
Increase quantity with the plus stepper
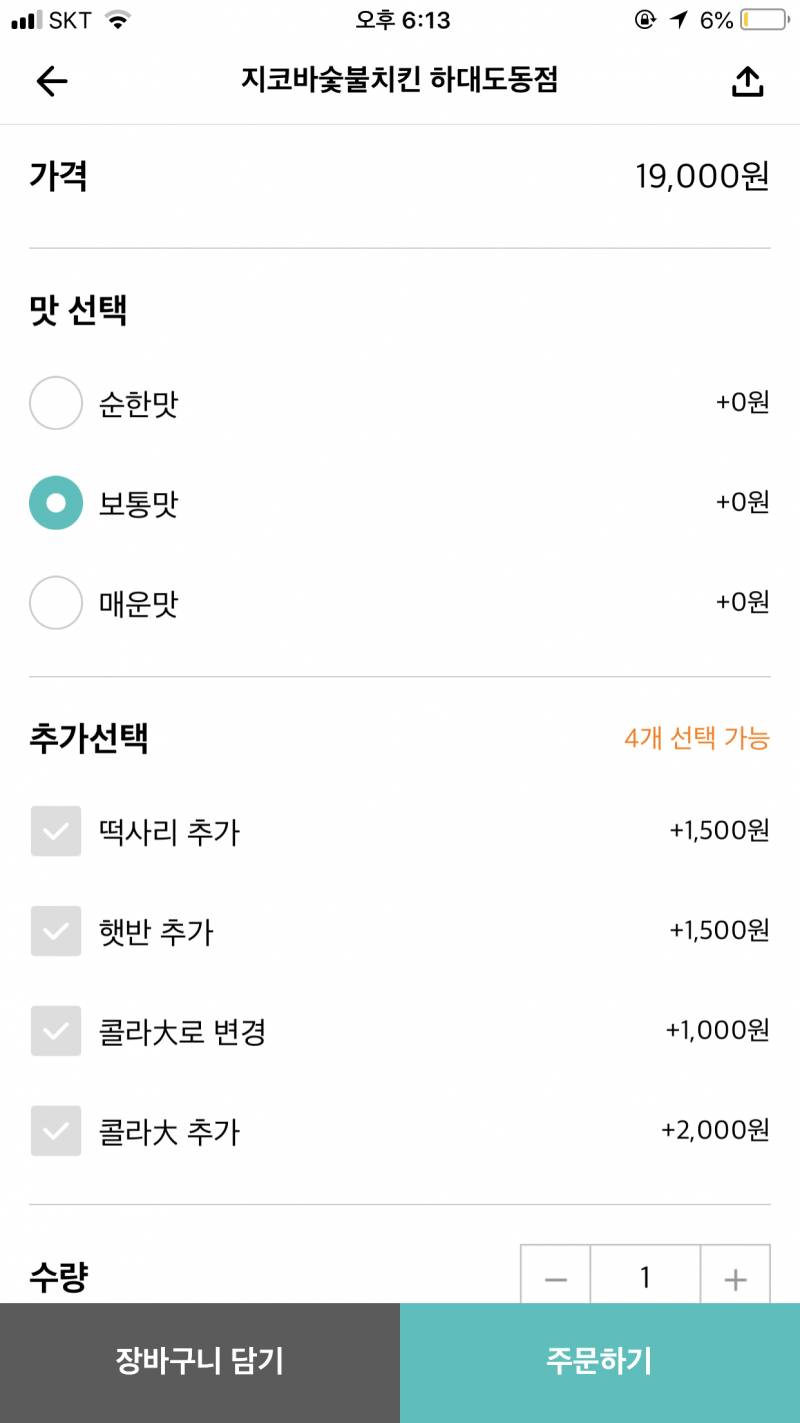(735, 1276)
